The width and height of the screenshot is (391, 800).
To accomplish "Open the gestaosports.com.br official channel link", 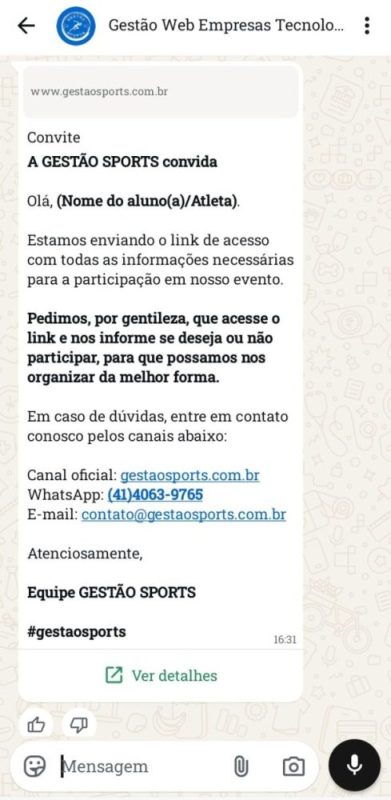I will point(189,476).
